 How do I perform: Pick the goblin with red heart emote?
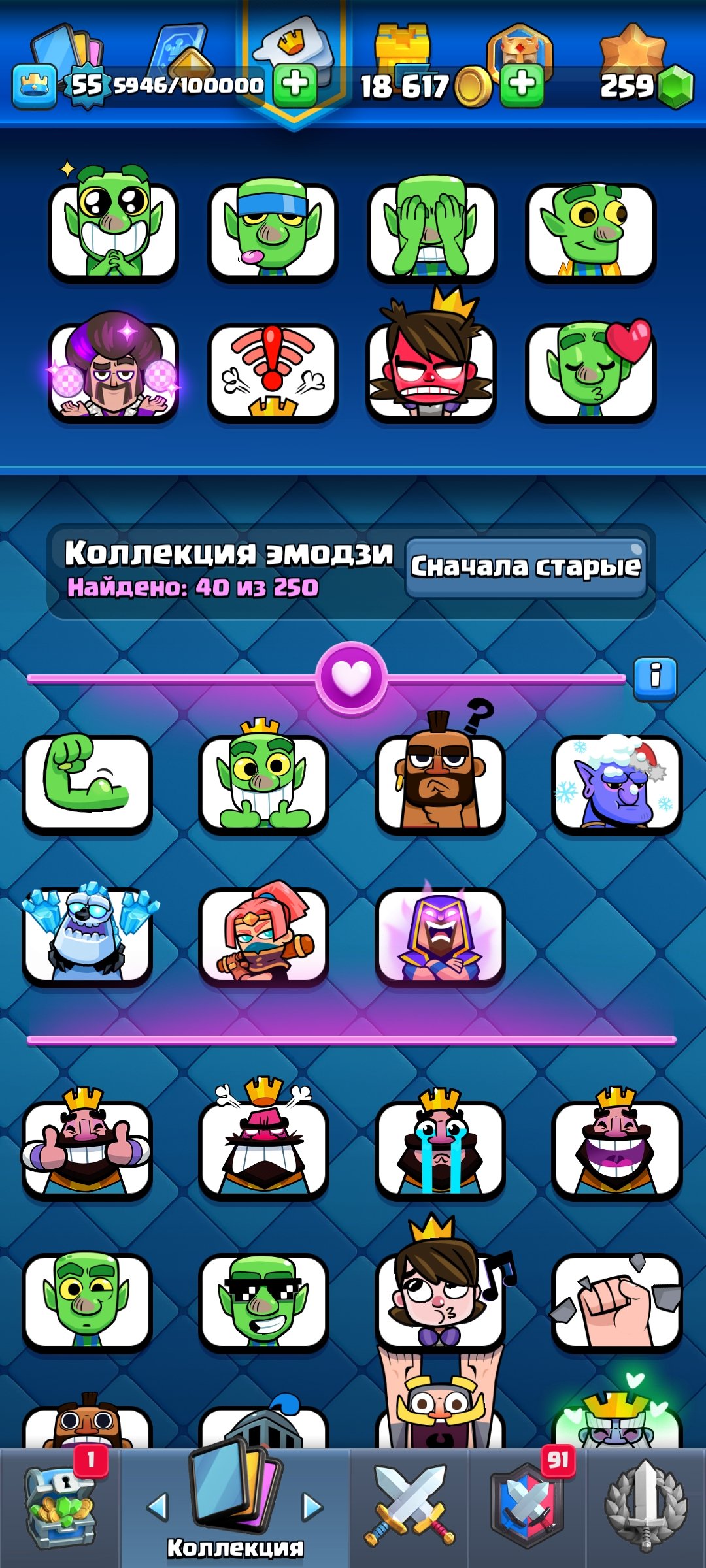click(591, 372)
